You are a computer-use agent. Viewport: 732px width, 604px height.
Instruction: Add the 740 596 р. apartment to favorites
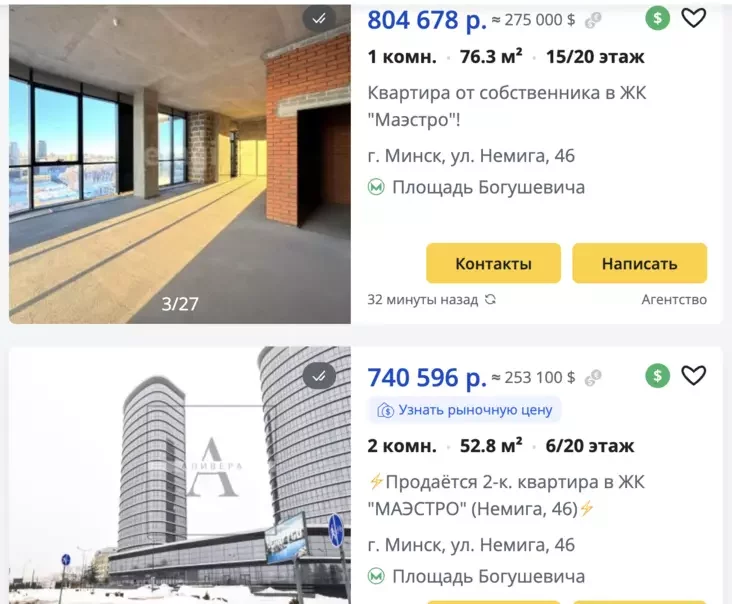(693, 376)
